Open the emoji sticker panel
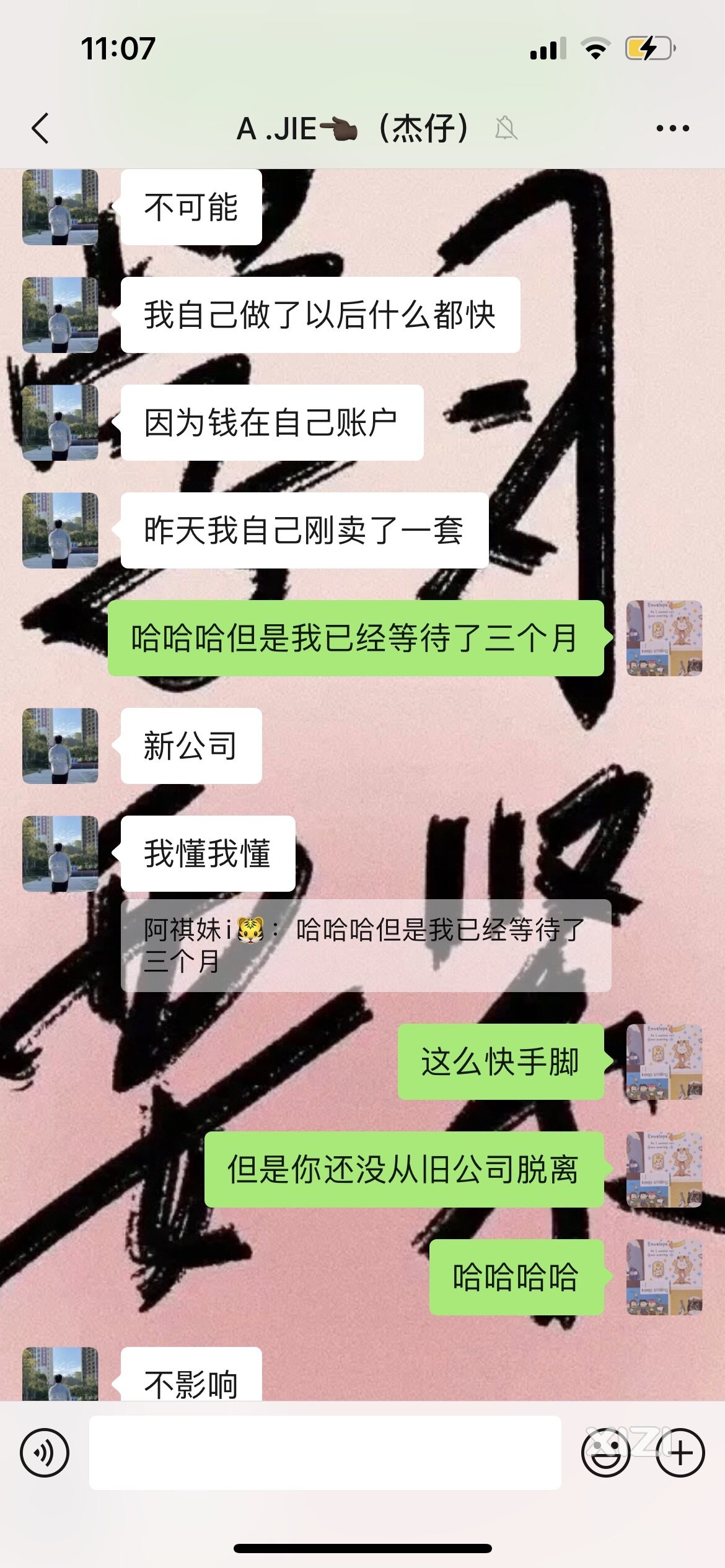Image resolution: width=725 pixels, height=1568 pixels. (605, 1452)
